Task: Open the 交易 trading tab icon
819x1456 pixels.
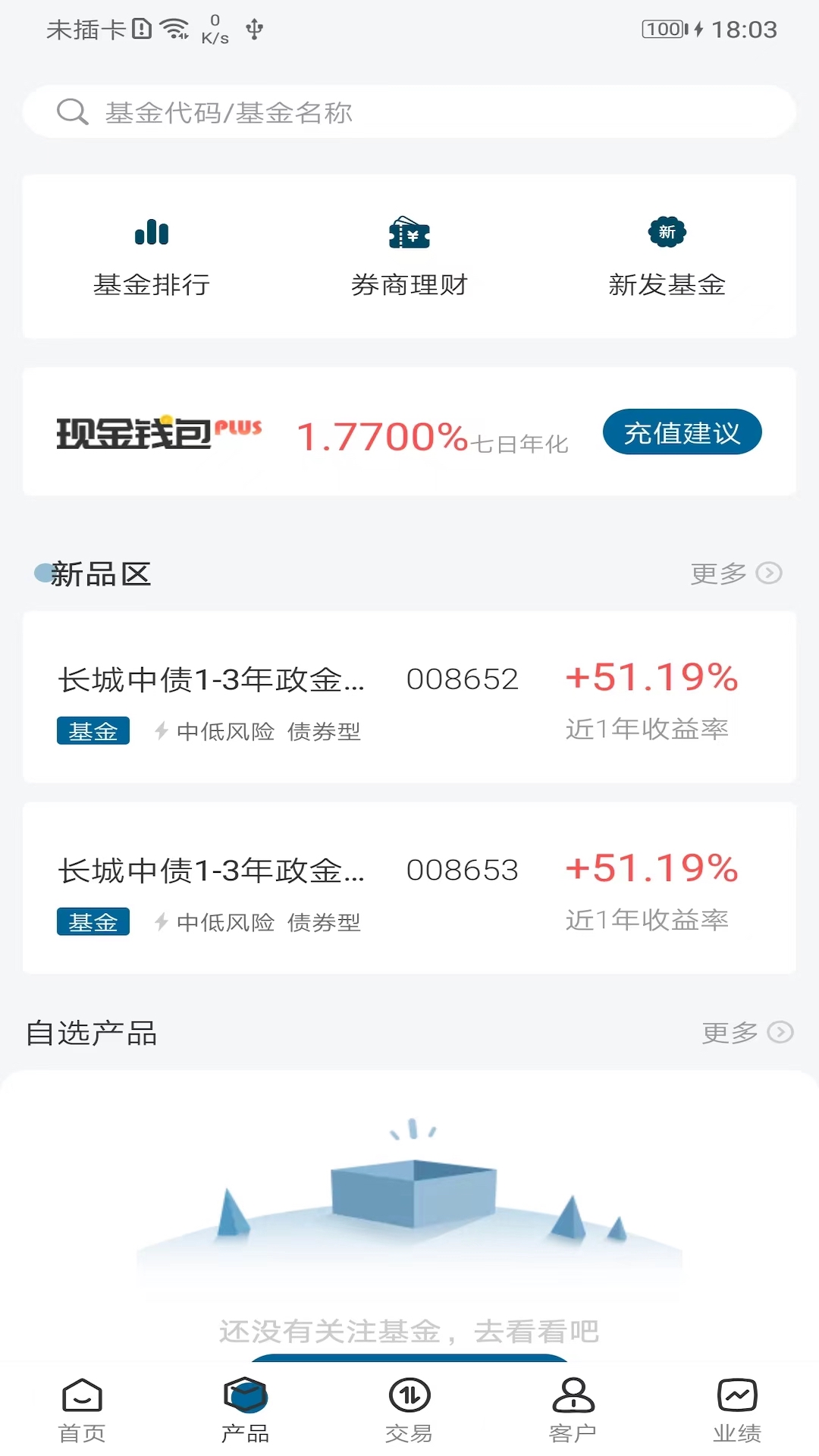Action: 409,1398
